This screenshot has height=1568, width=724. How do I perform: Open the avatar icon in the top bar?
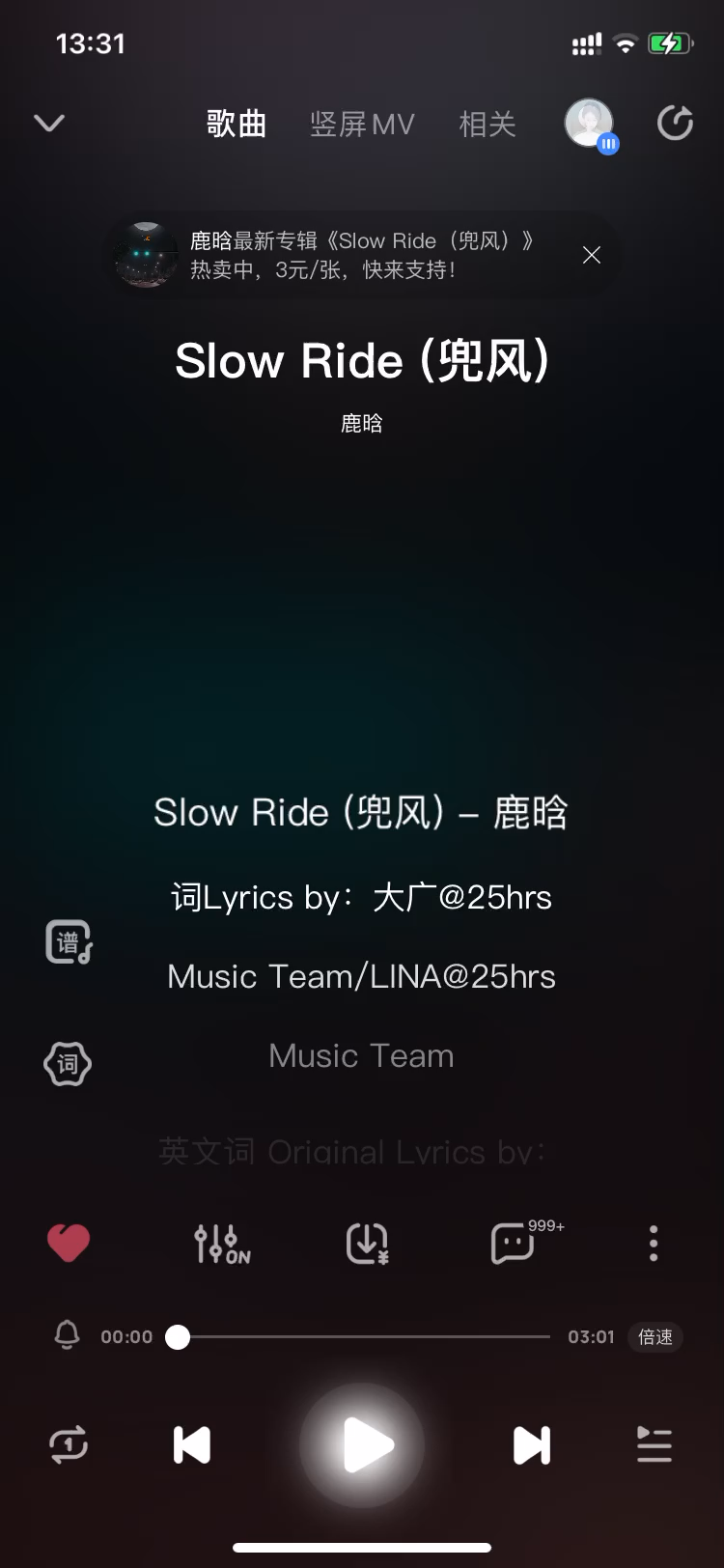coord(589,124)
